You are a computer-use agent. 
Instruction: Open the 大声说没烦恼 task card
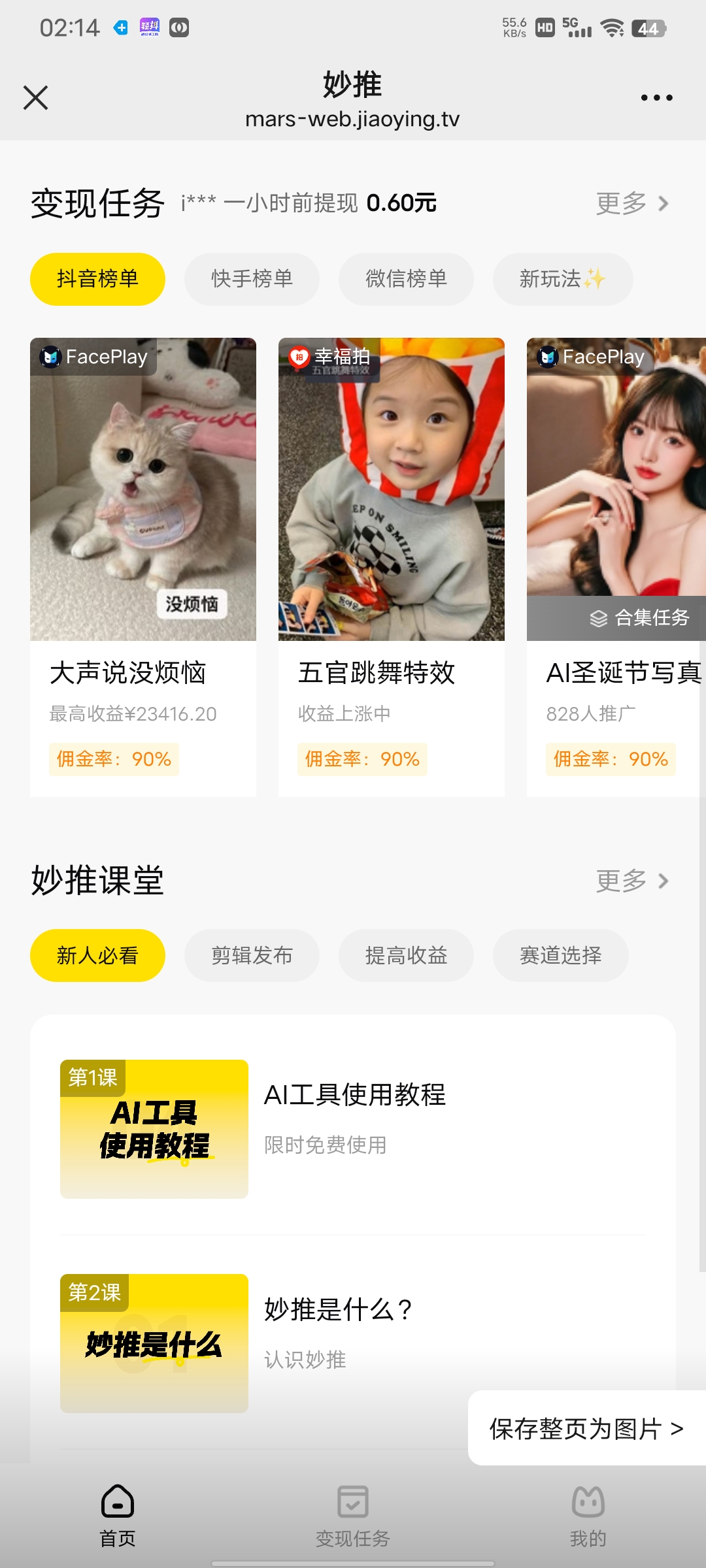pos(143,567)
